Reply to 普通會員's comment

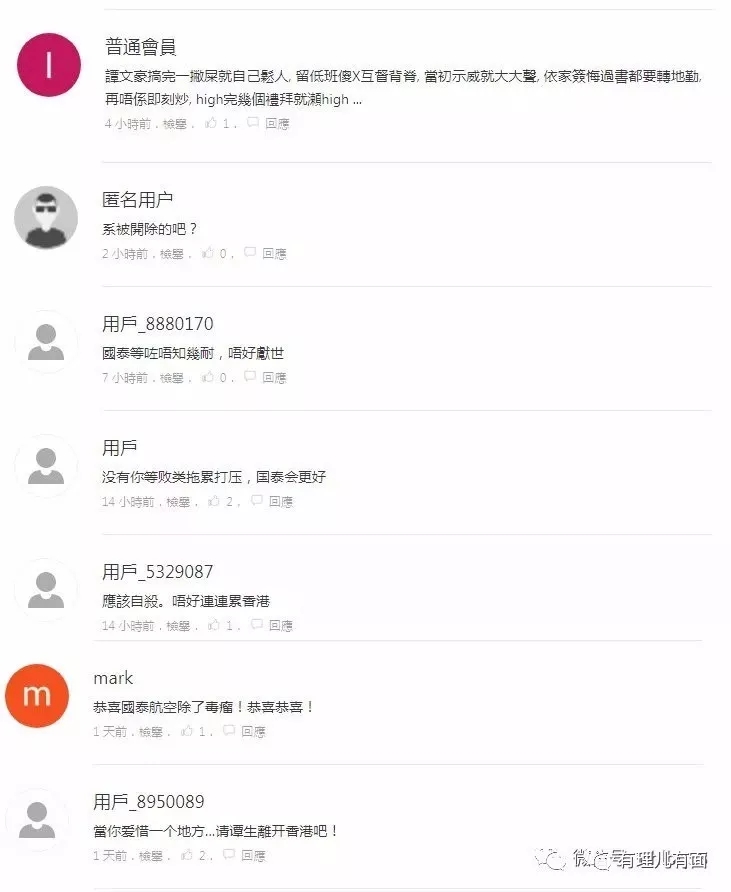pyautogui.click(x=276, y=124)
